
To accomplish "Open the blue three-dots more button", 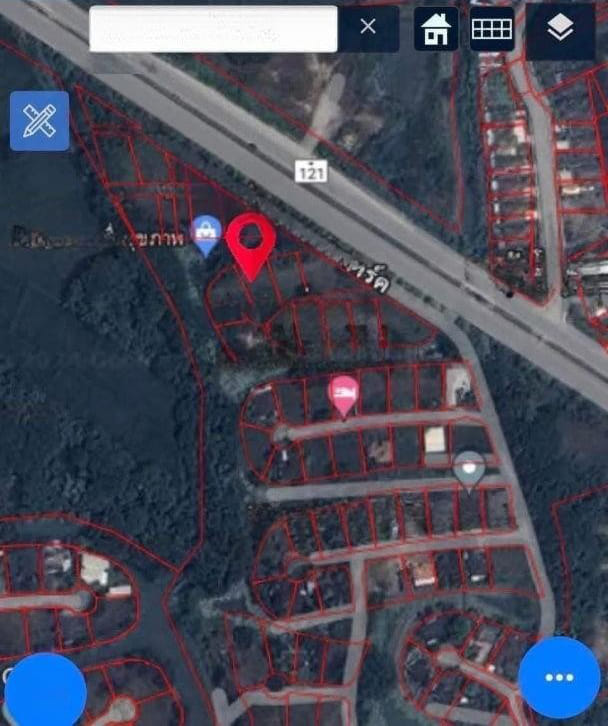I will coord(559,677).
